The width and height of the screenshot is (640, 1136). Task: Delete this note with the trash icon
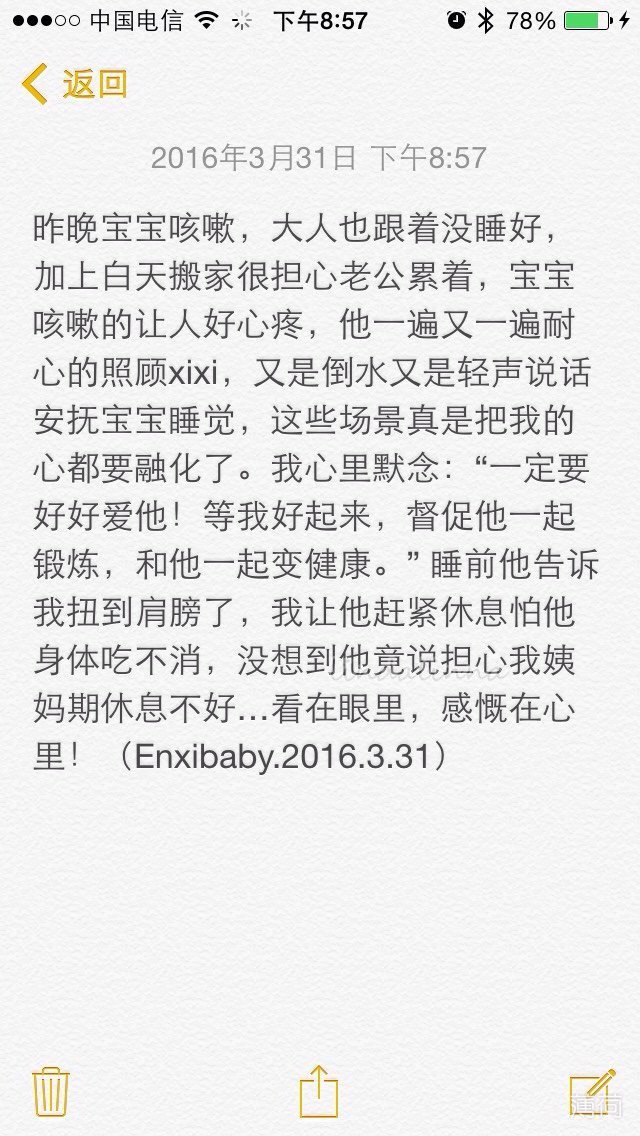point(51,1092)
